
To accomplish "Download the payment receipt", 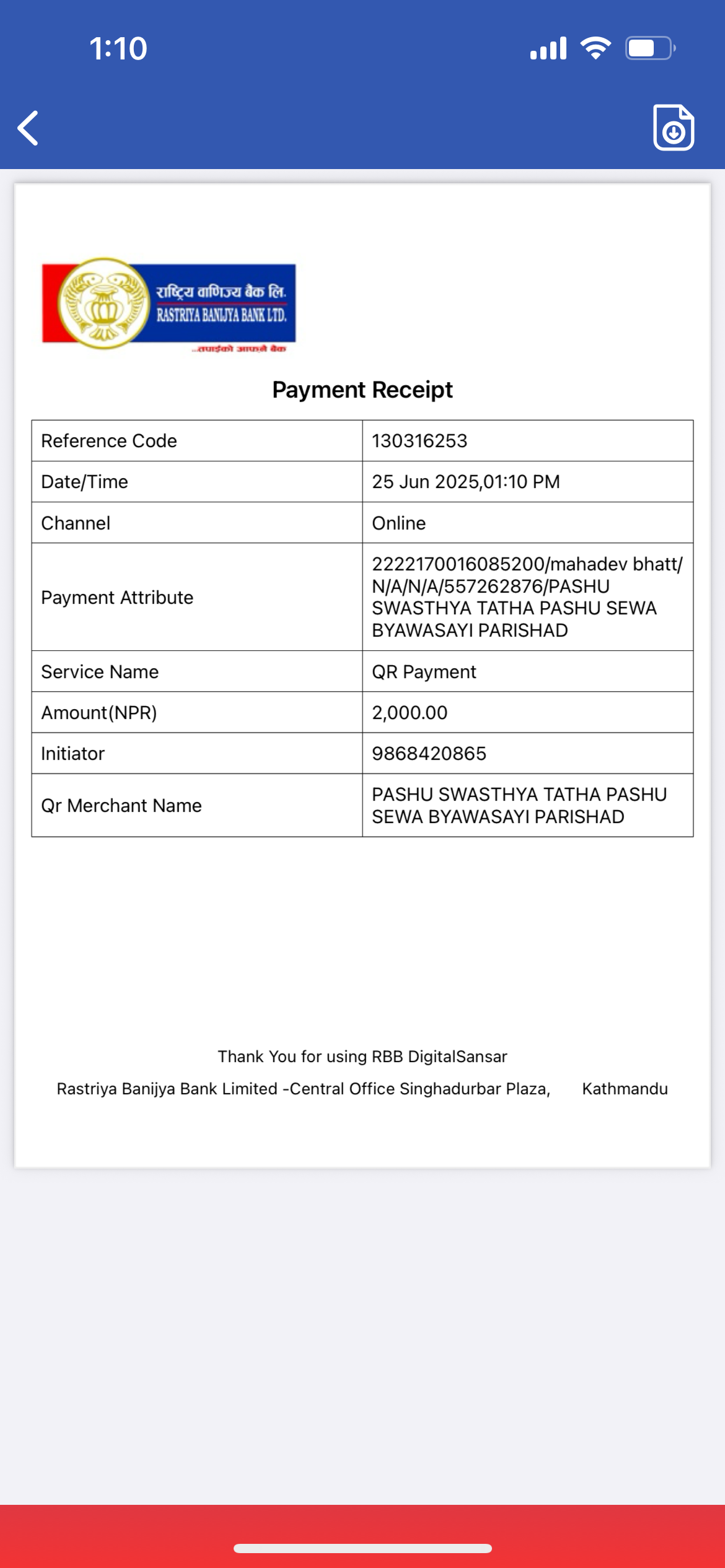I will coord(674,128).
